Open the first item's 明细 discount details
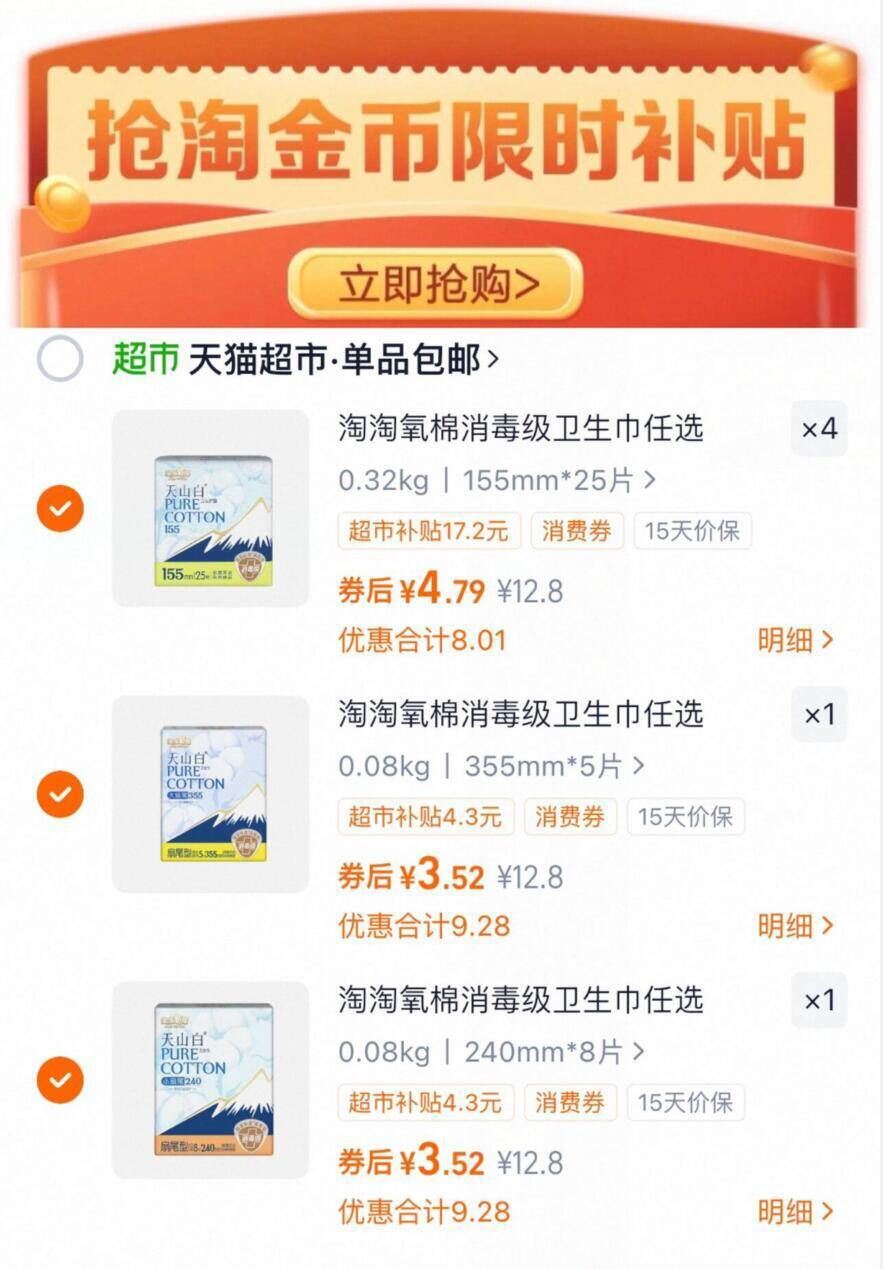Viewport: 883px width, 1269px height. [x=793, y=640]
